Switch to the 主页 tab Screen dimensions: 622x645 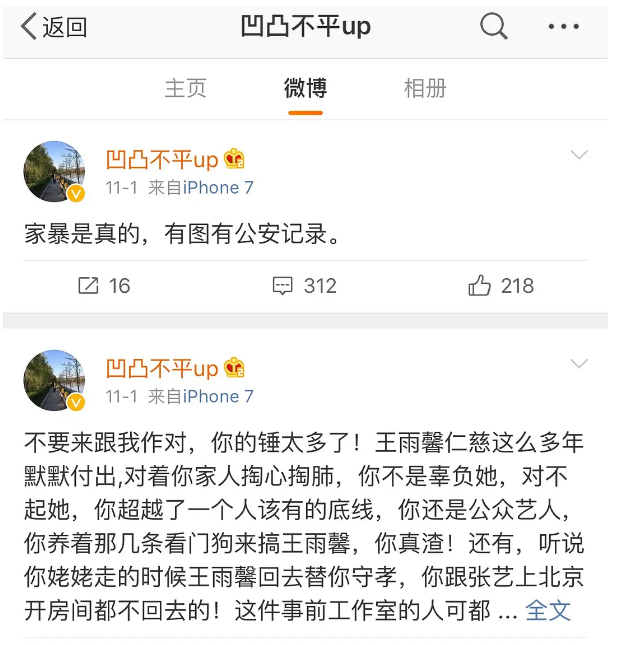tap(185, 88)
